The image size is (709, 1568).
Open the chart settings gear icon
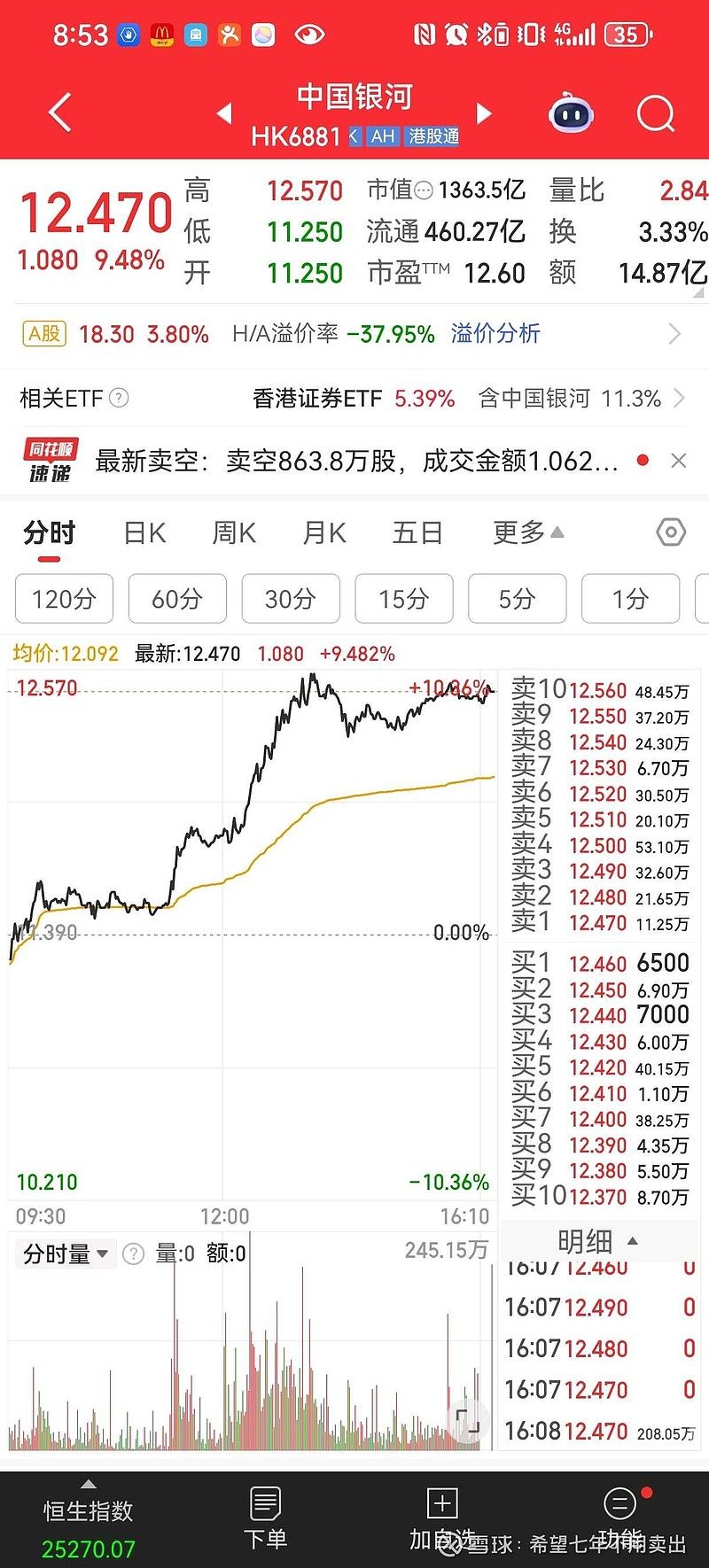tap(670, 532)
